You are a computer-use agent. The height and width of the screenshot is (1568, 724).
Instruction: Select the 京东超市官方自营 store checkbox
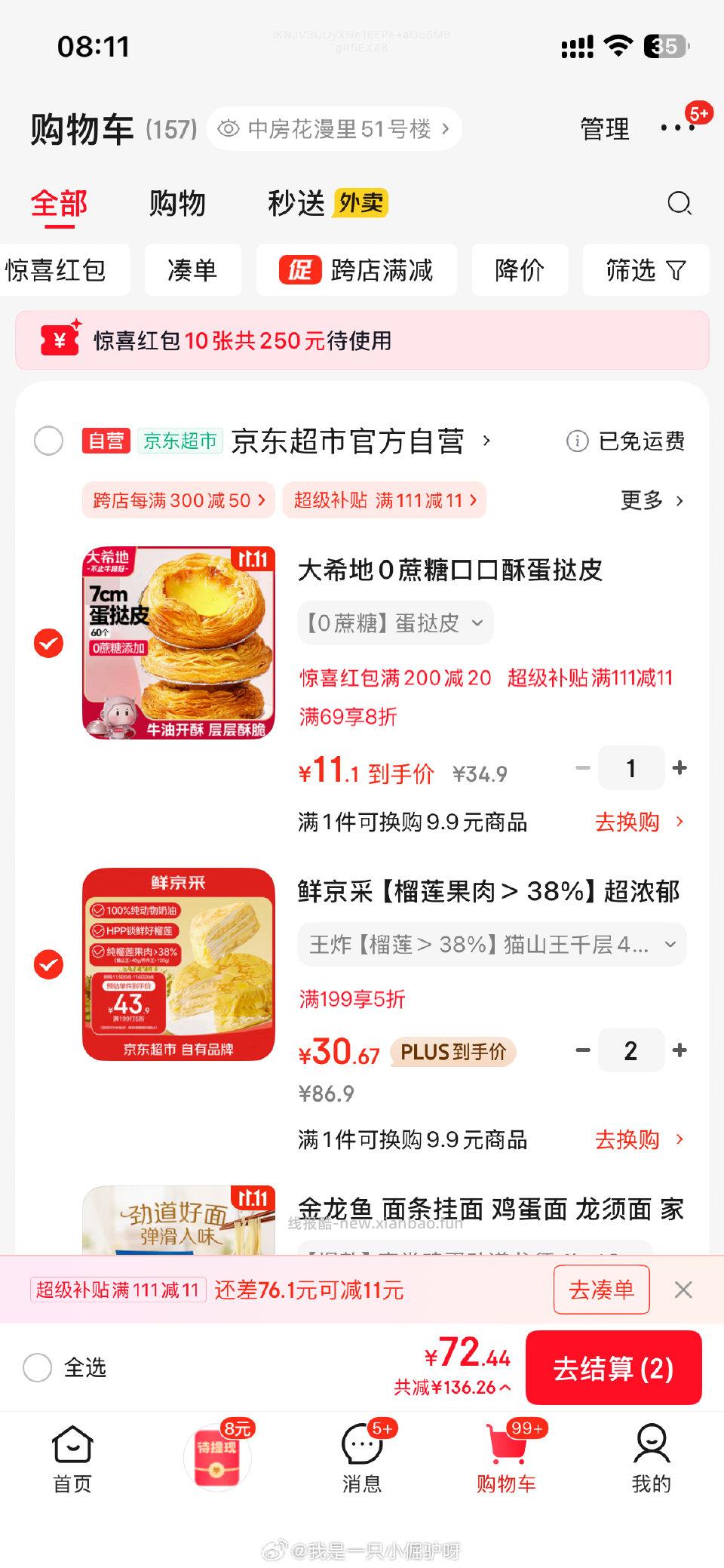(x=48, y=441)
